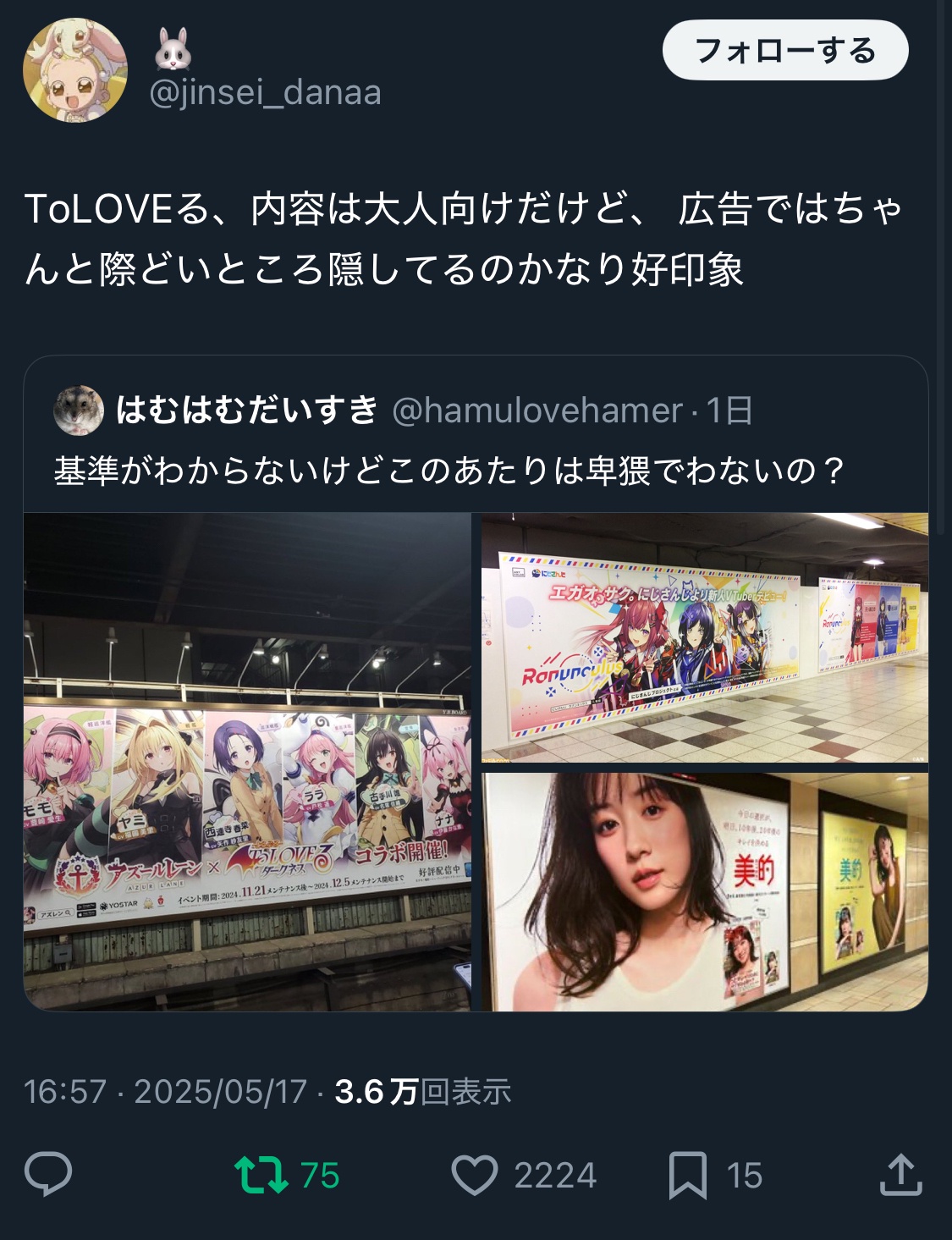View the Azur Lane billboard photo
Screen dimensions: 952x1240
pyautogui.click(x=247, y=762)
